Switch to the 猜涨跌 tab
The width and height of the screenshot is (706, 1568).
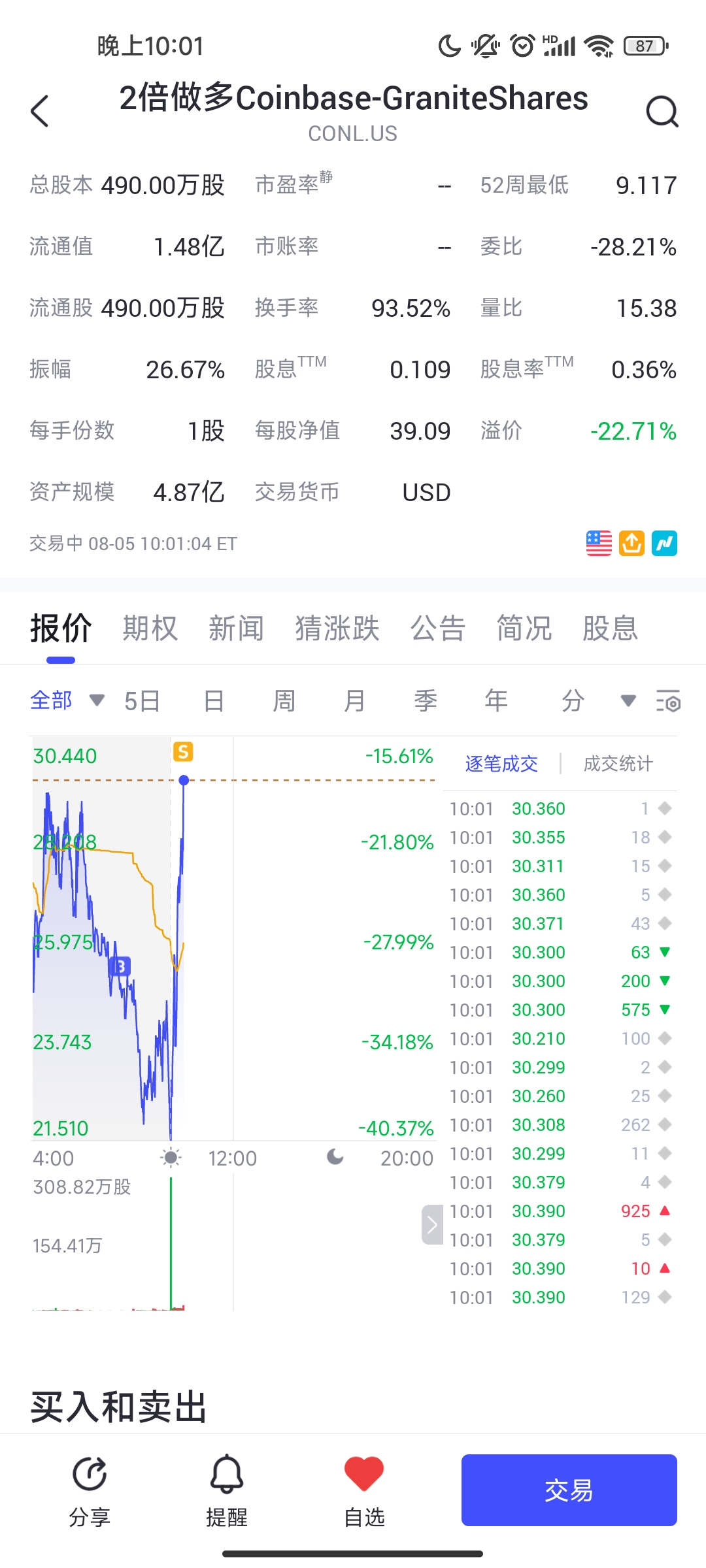pyautogui.click(x=337, y=629)
